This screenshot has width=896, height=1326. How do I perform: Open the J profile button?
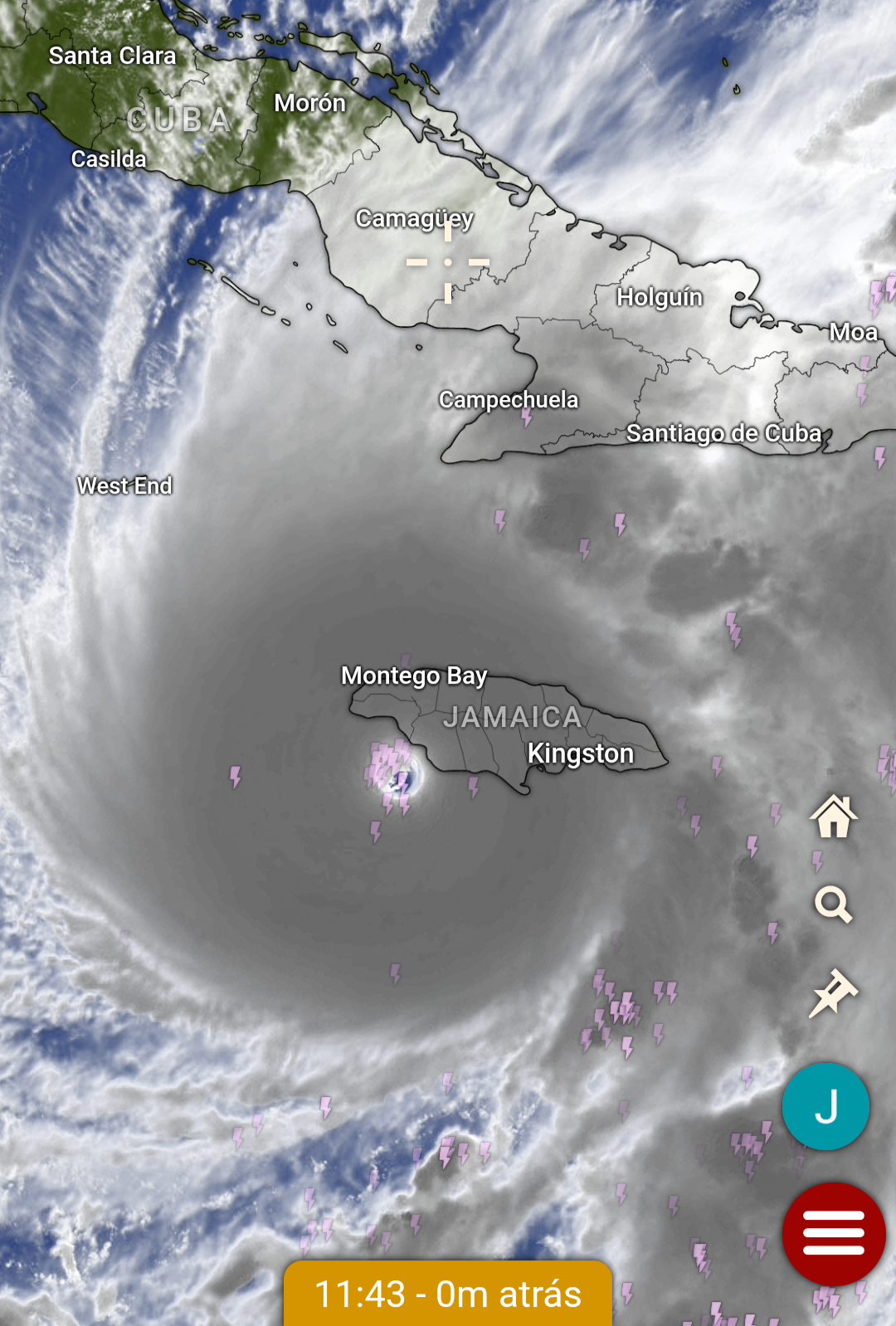825,1106
